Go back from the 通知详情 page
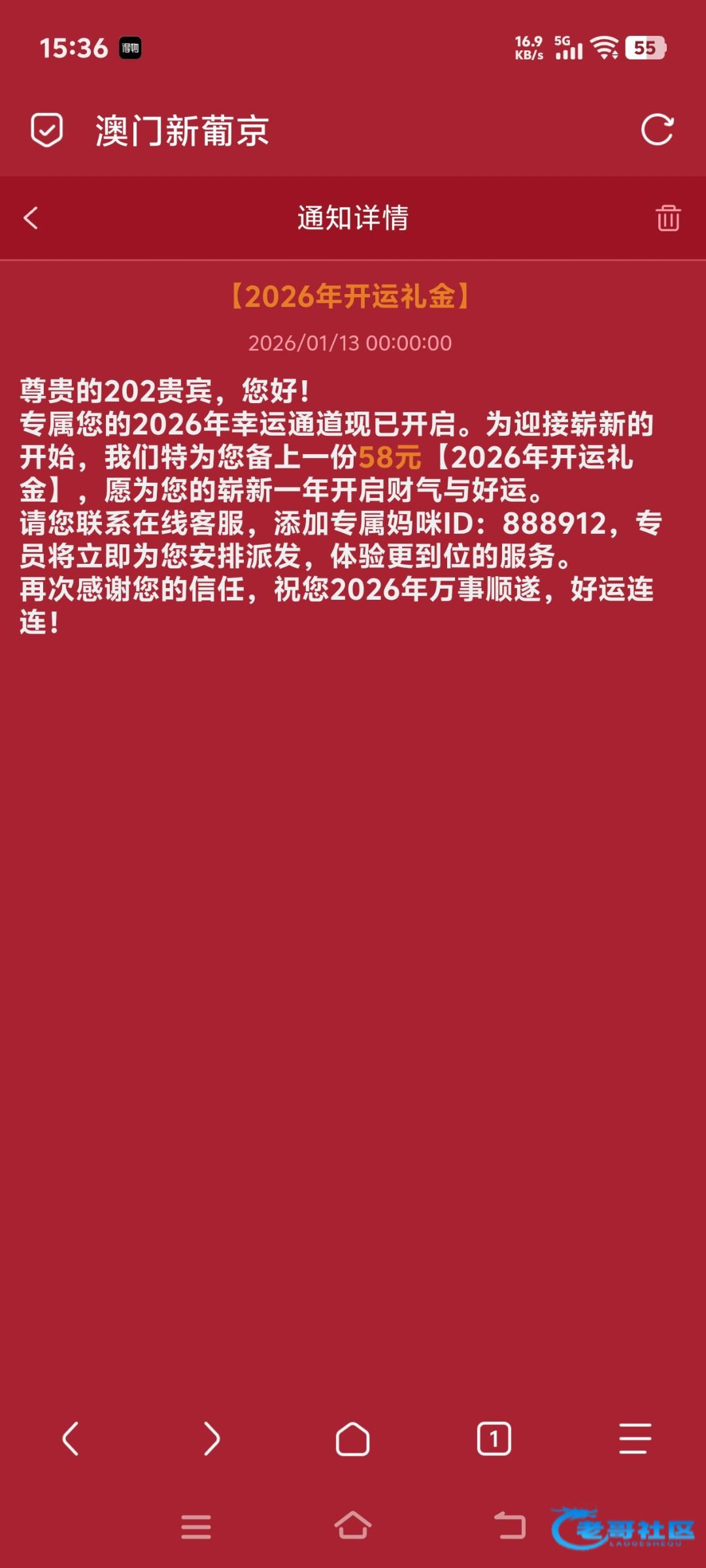Image resolution: width=706 pixels, height=1568 pixels. pyautogui.click(x=31, y=218)
